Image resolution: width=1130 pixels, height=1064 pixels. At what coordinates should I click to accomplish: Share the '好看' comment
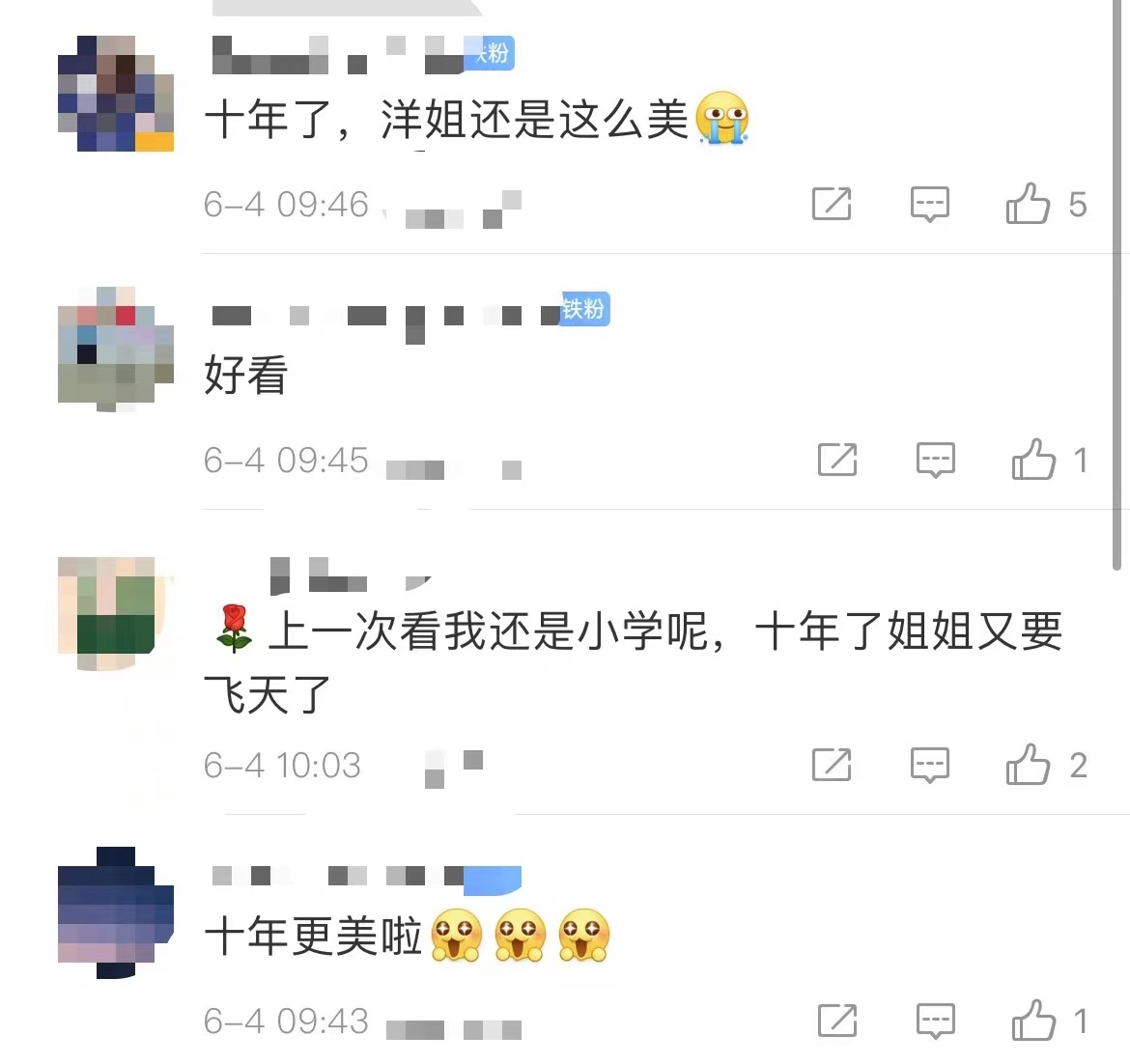837,460
